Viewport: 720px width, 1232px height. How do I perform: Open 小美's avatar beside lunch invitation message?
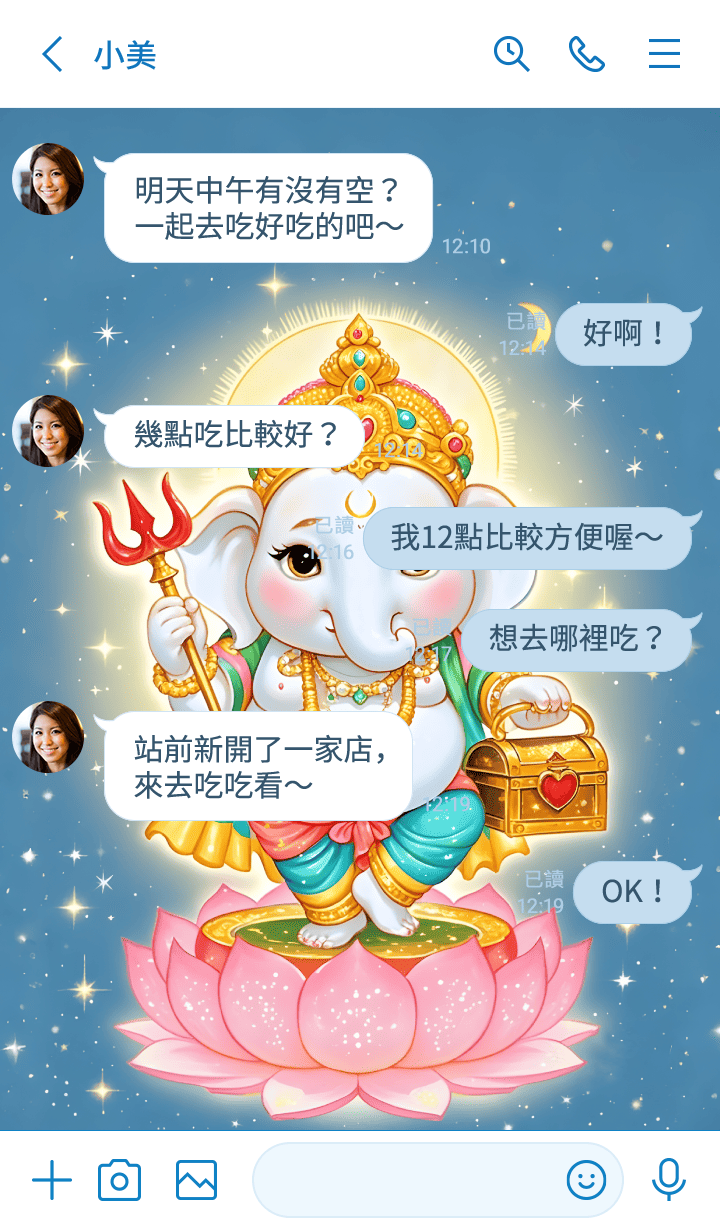click(48, 179)
